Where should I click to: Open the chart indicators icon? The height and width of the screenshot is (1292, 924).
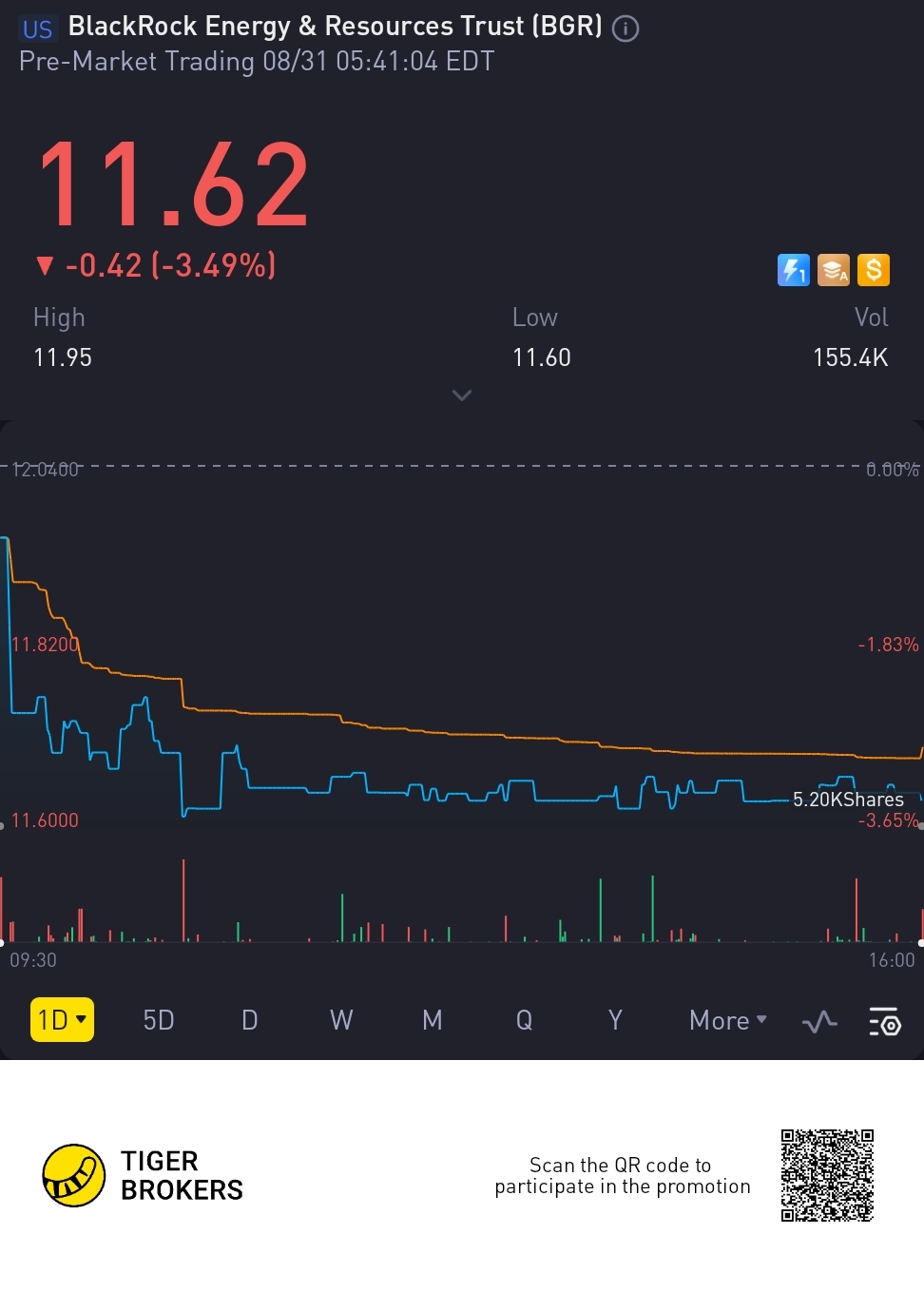coord(819,1022)
